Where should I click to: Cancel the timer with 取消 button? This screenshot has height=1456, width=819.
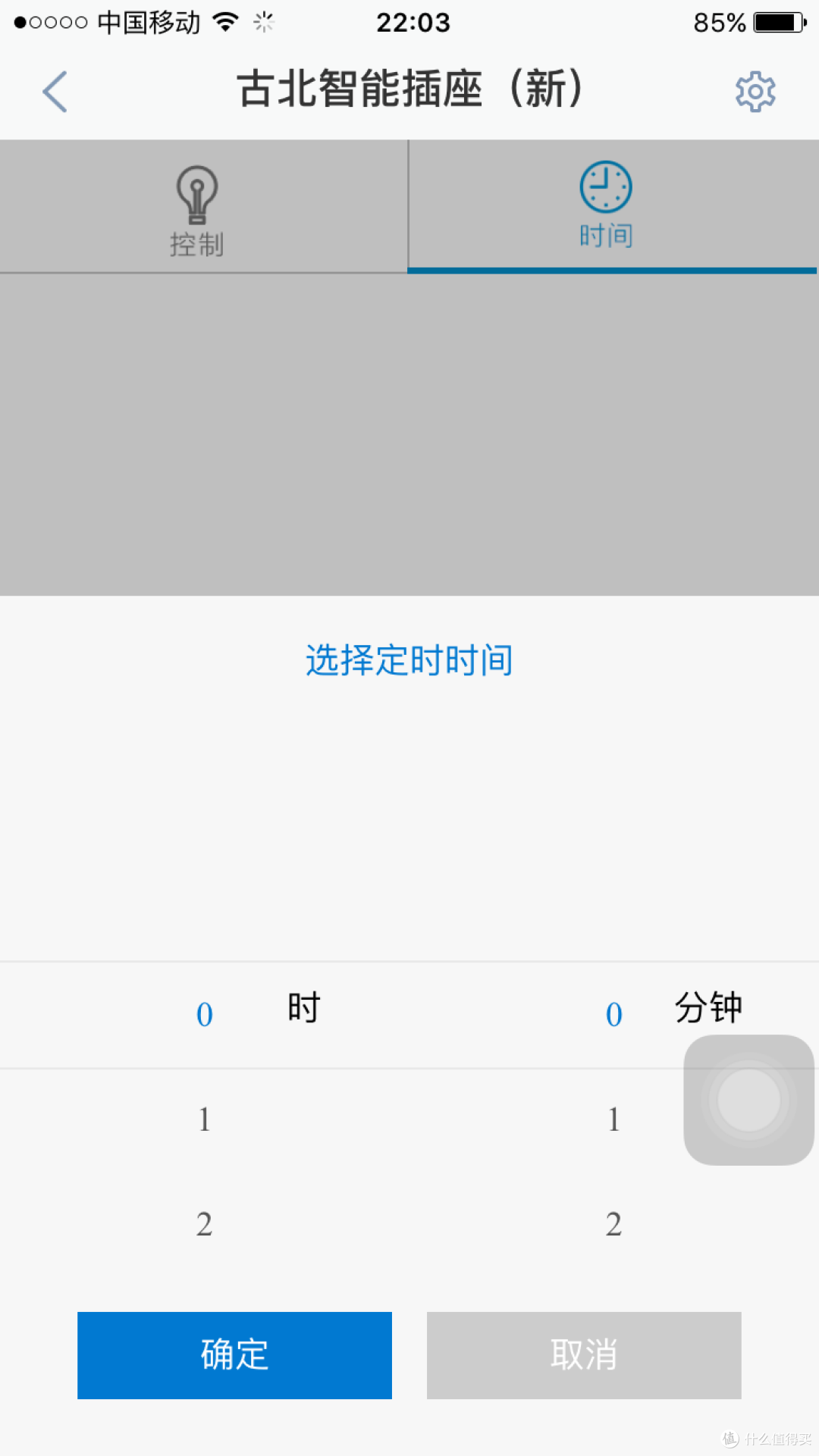coord(583,1355)
